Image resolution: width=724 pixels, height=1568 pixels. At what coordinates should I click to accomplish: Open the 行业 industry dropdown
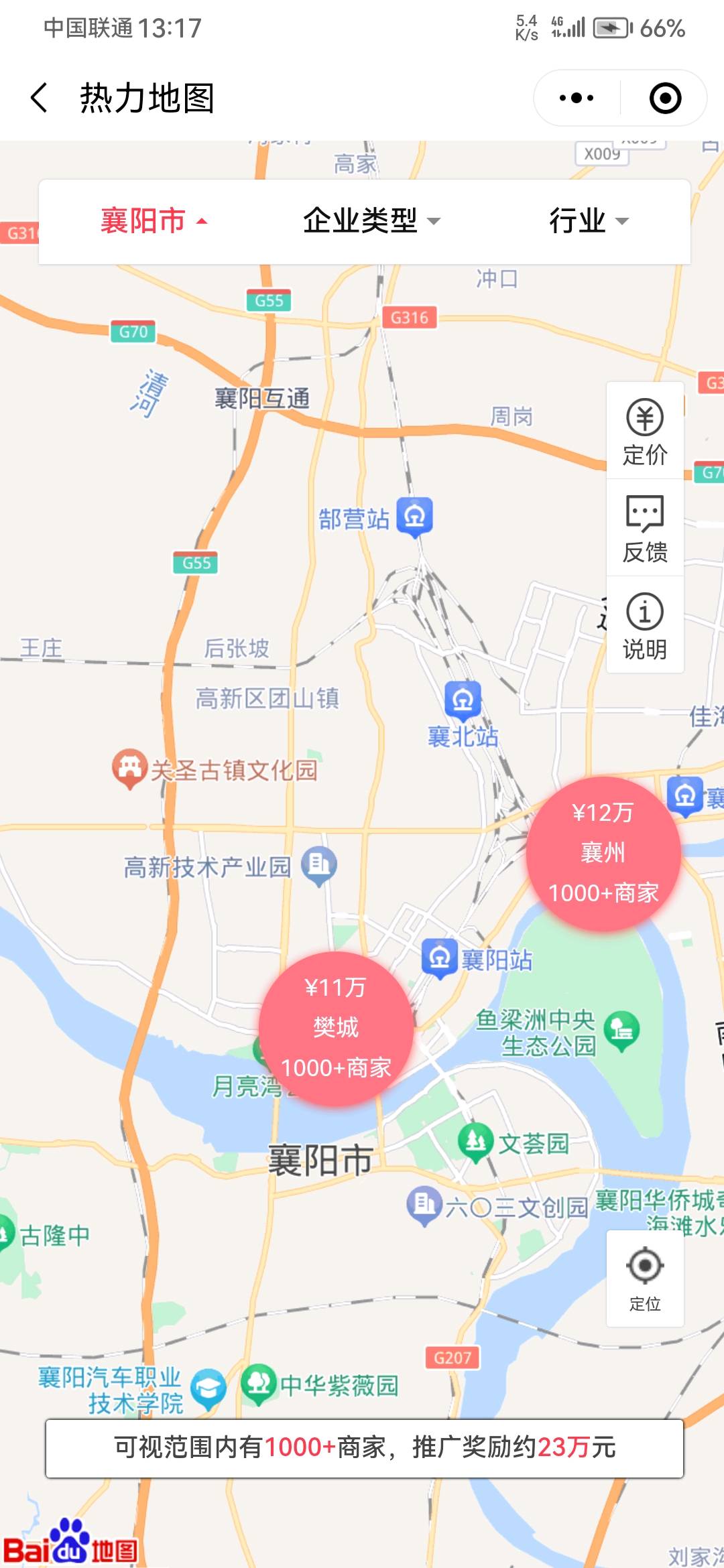click(588, 221)
